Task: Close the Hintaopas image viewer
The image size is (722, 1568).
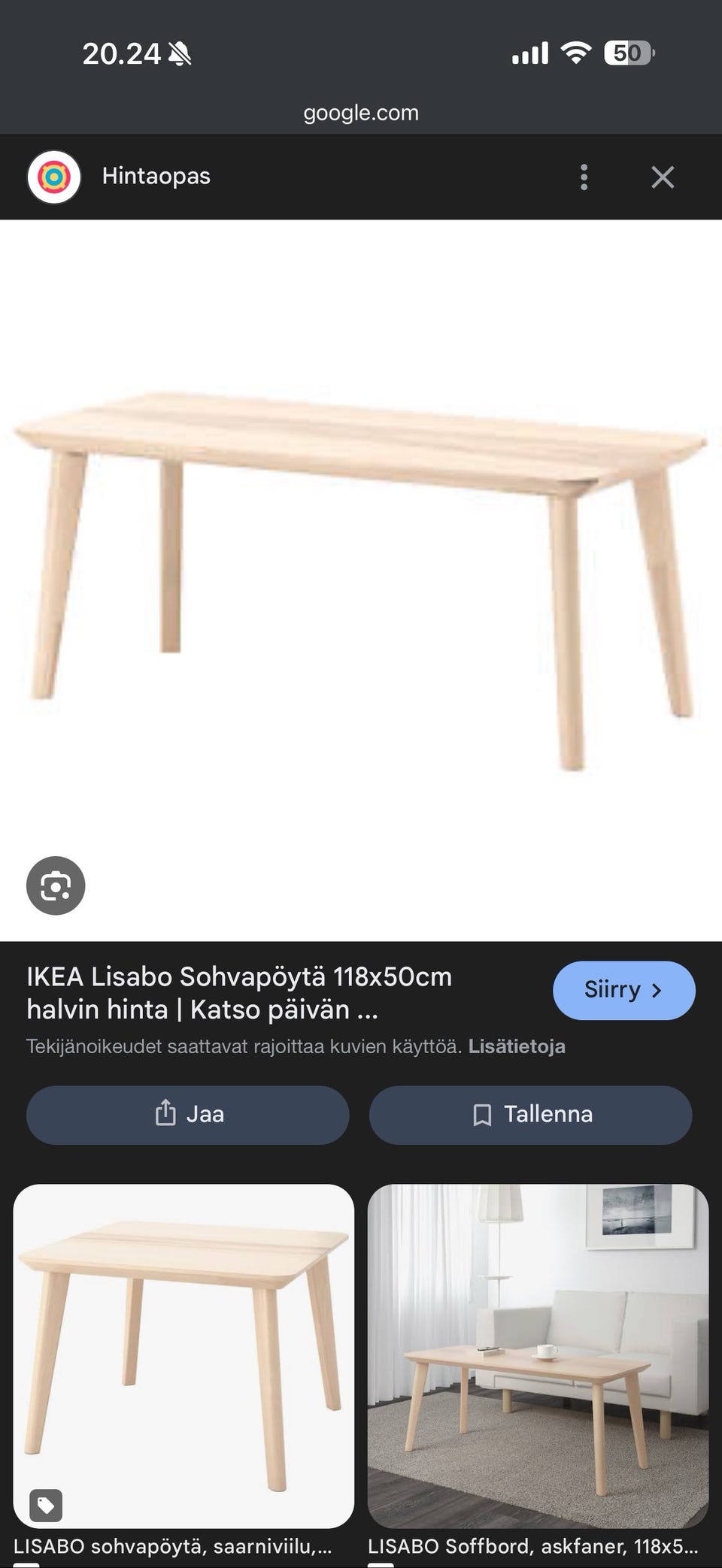Action: pyautogui.click(x=663, y=177)
